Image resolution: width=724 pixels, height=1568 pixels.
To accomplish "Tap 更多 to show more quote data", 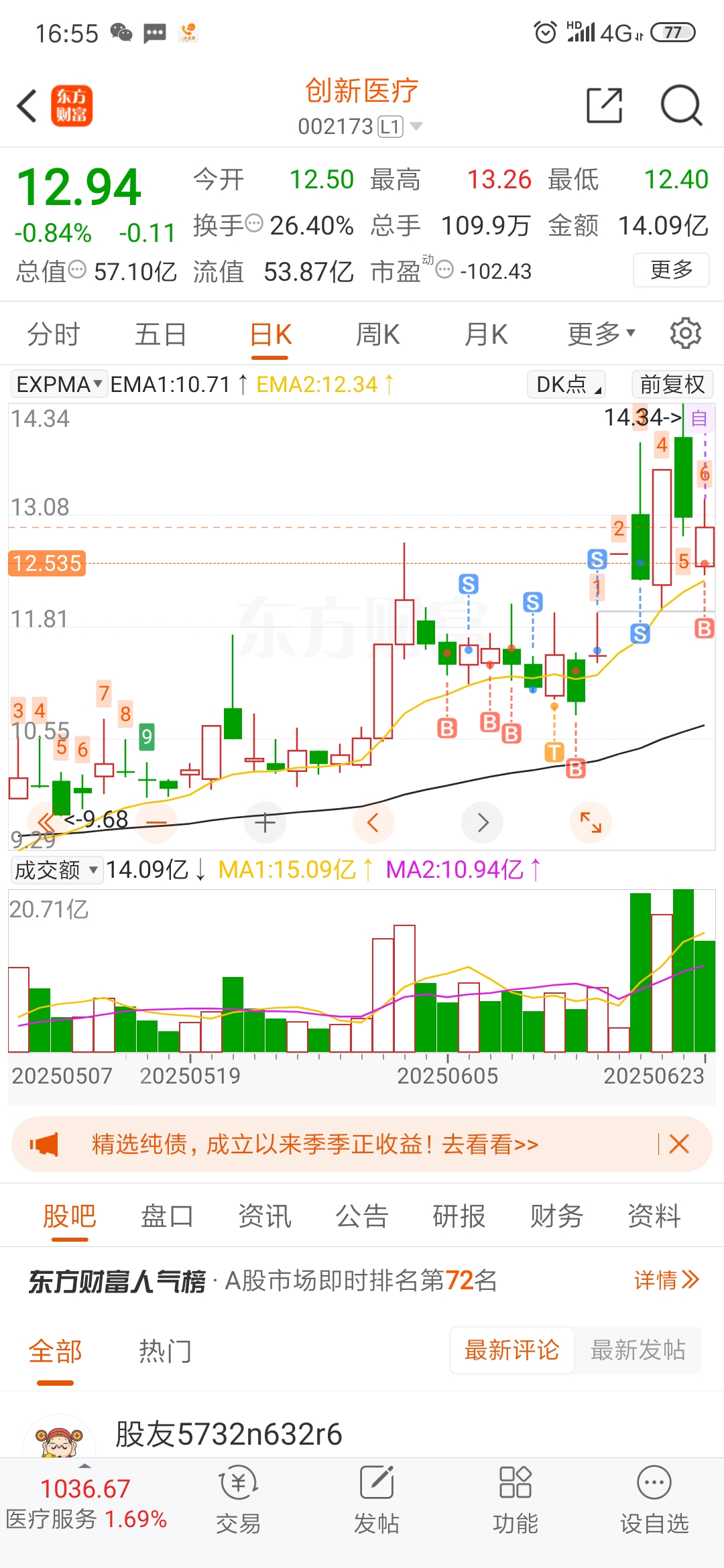I will pos(671,270).
